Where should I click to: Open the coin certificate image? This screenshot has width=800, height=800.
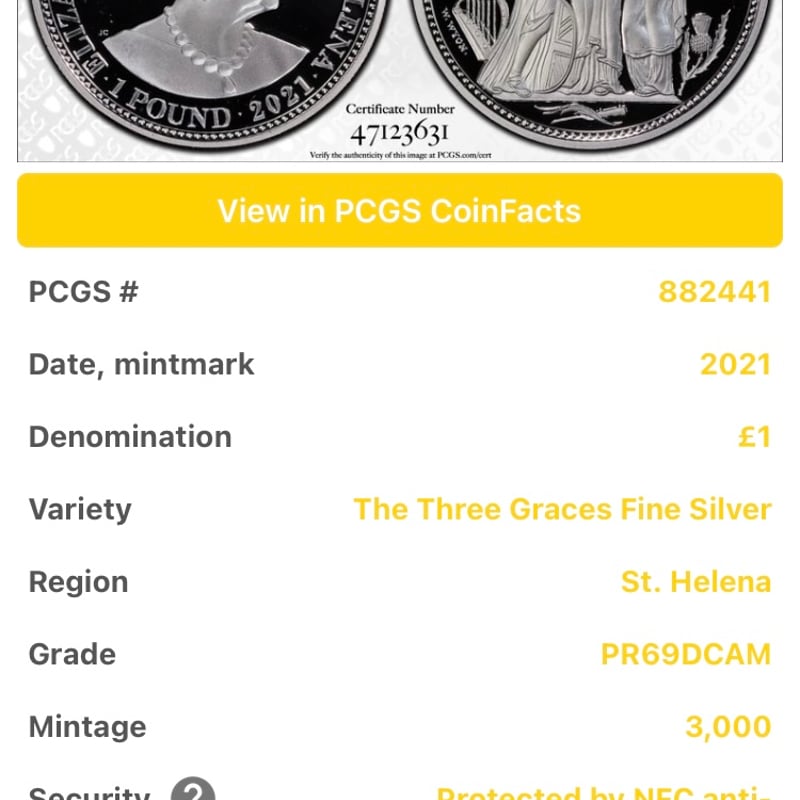click(399, 80)
